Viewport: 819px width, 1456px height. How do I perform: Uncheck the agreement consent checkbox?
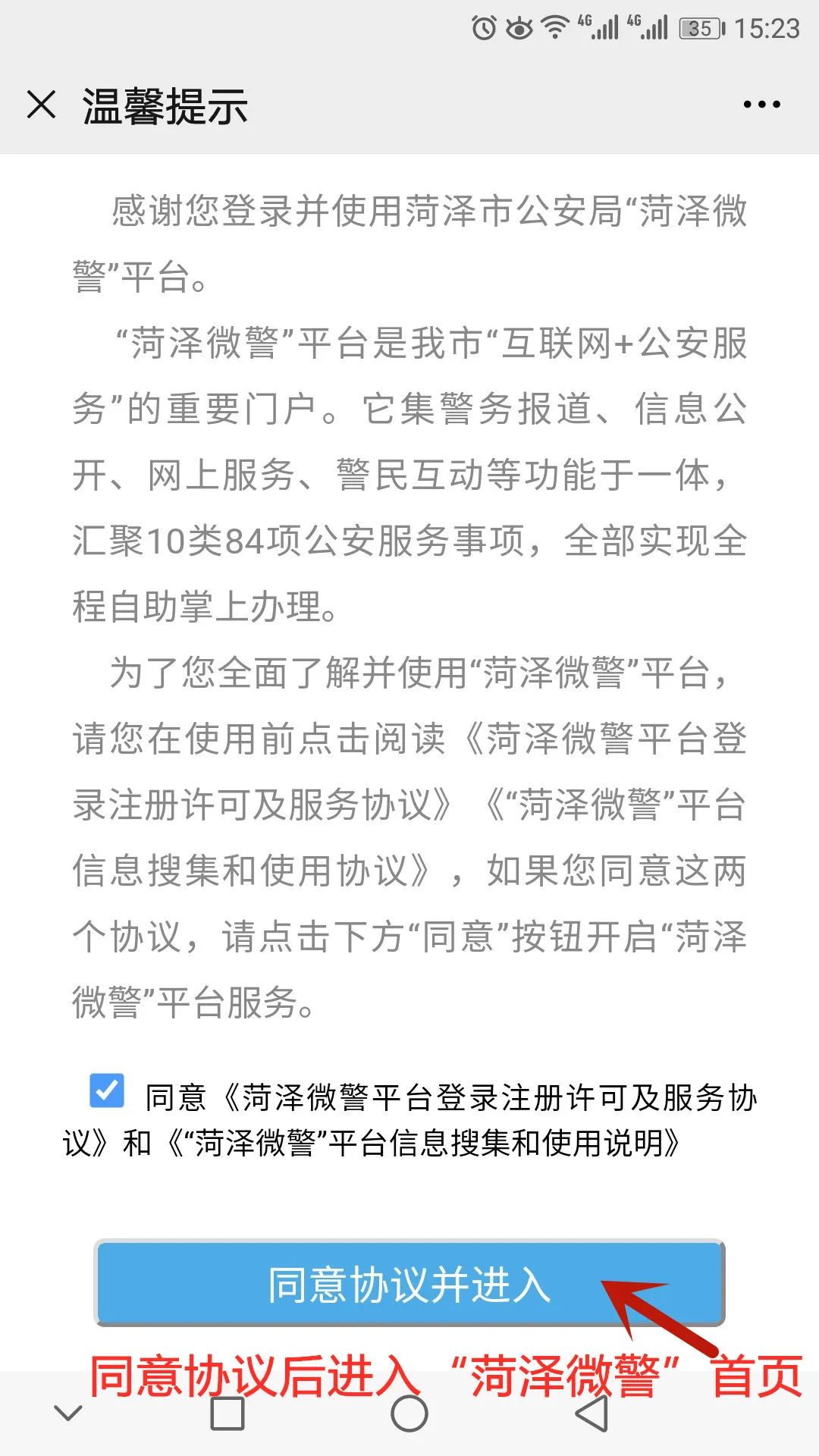(x=107, y=1092)
